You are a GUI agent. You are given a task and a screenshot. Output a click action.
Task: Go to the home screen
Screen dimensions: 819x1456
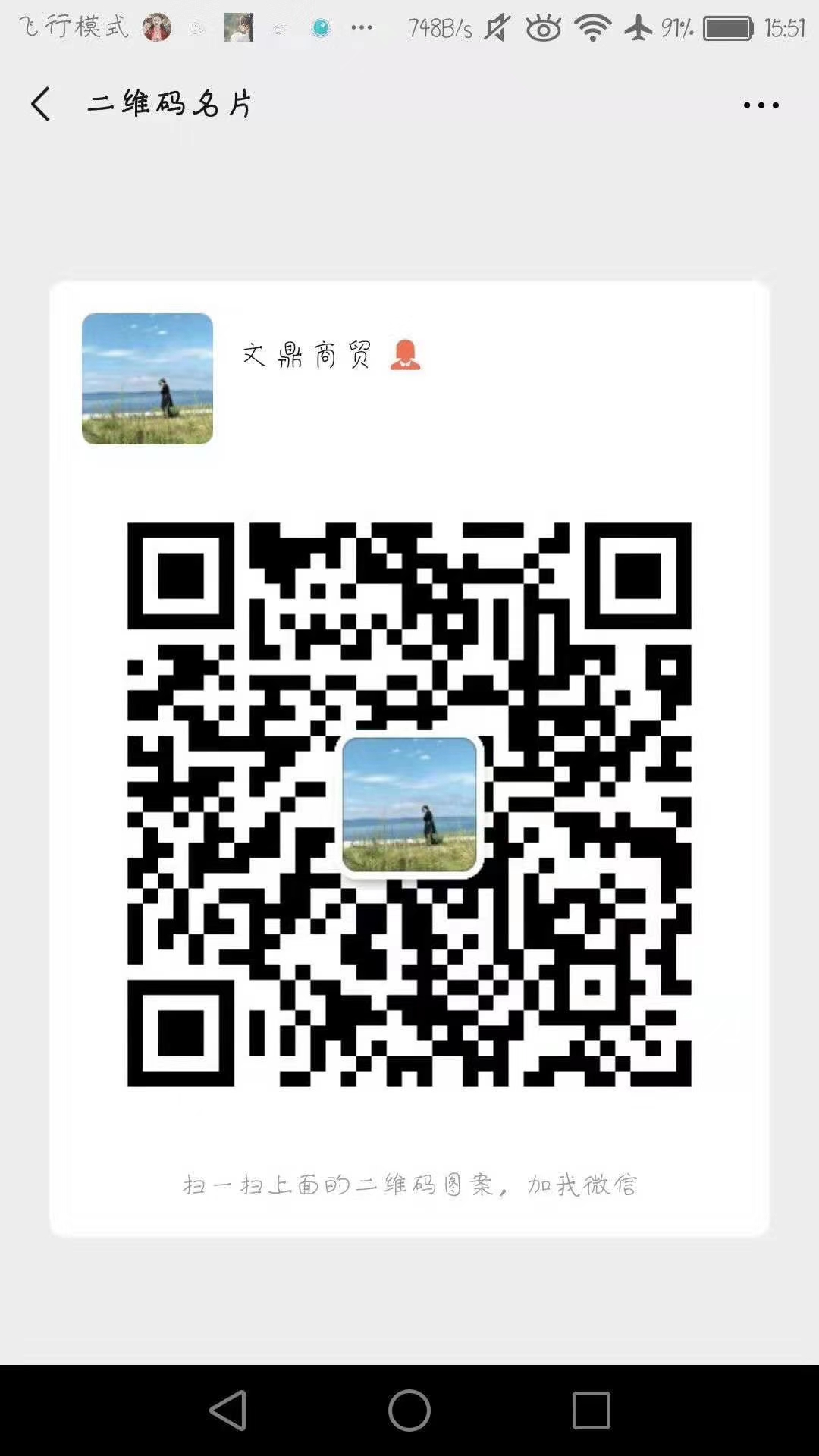click(x=409, y=1410)
